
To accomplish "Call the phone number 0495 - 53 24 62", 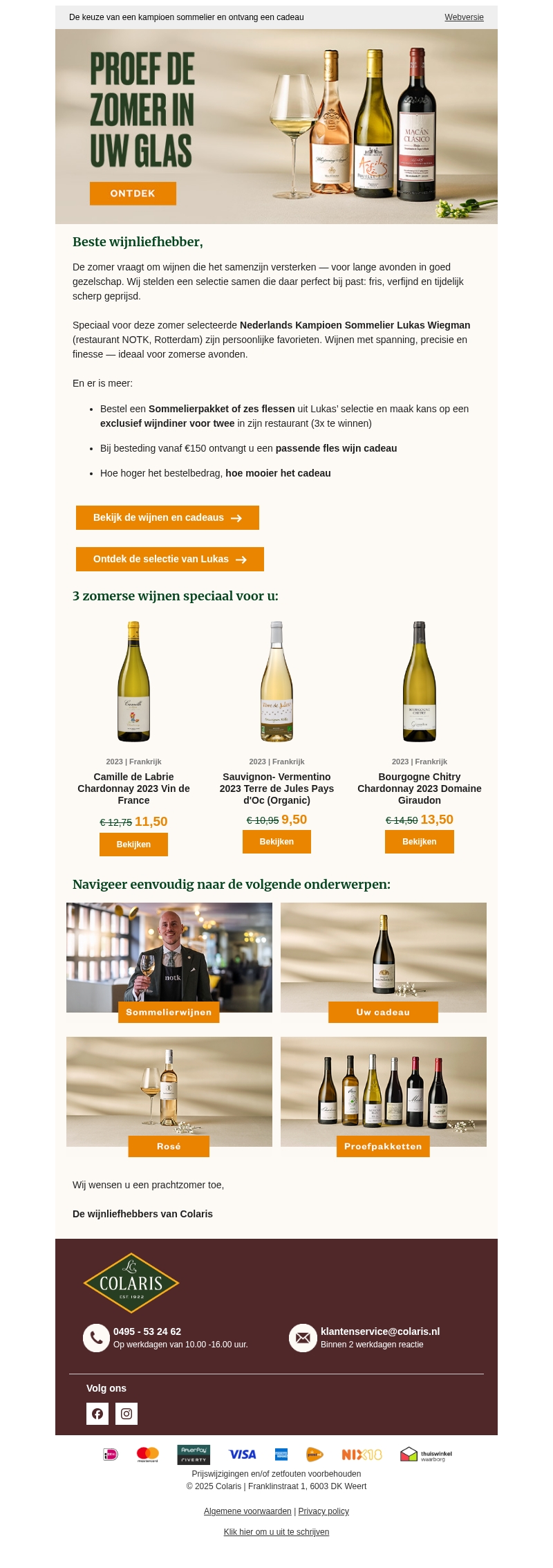I will (x=147, y=1331).
